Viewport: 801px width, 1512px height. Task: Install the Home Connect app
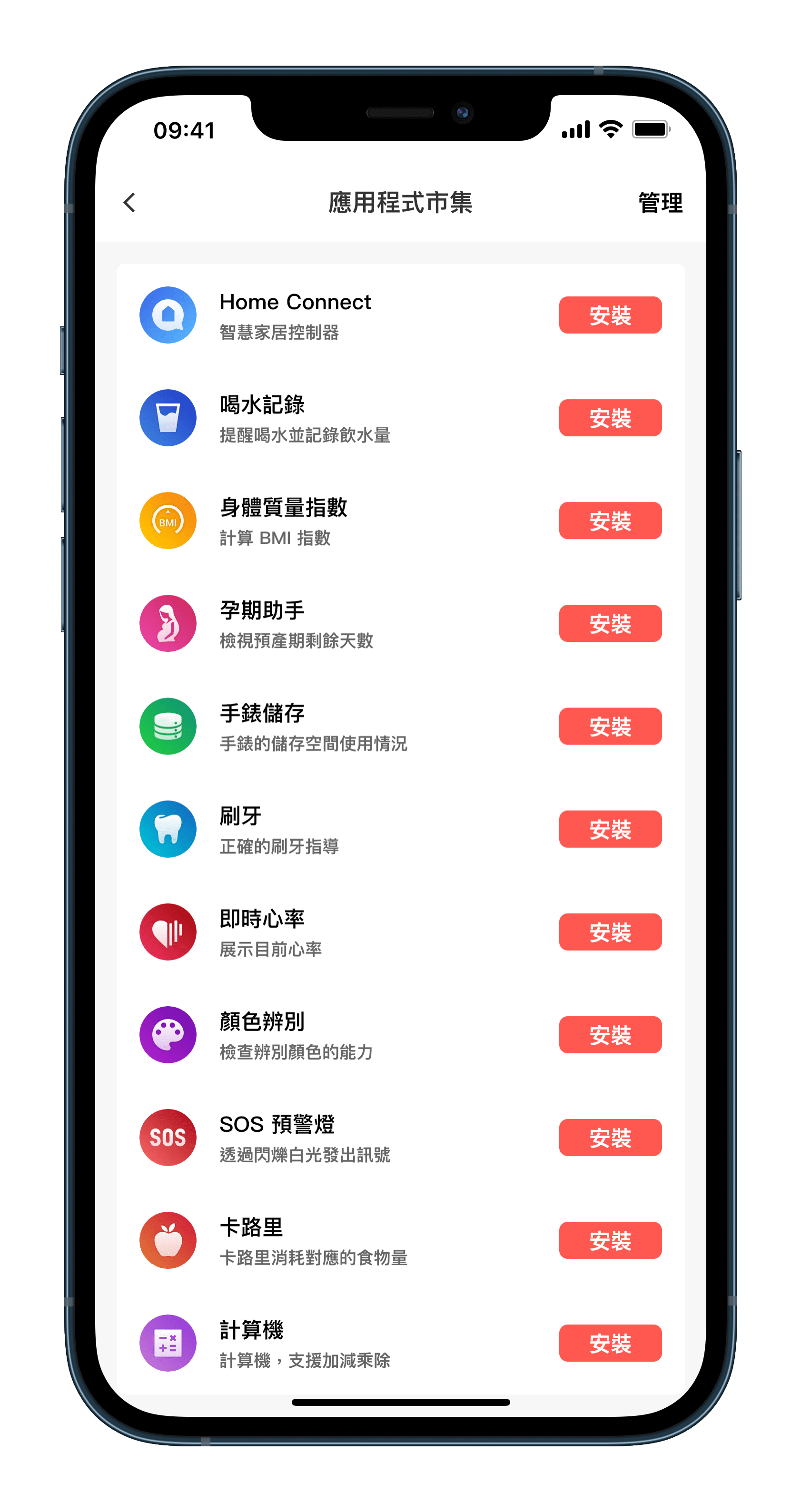(610, 315)
